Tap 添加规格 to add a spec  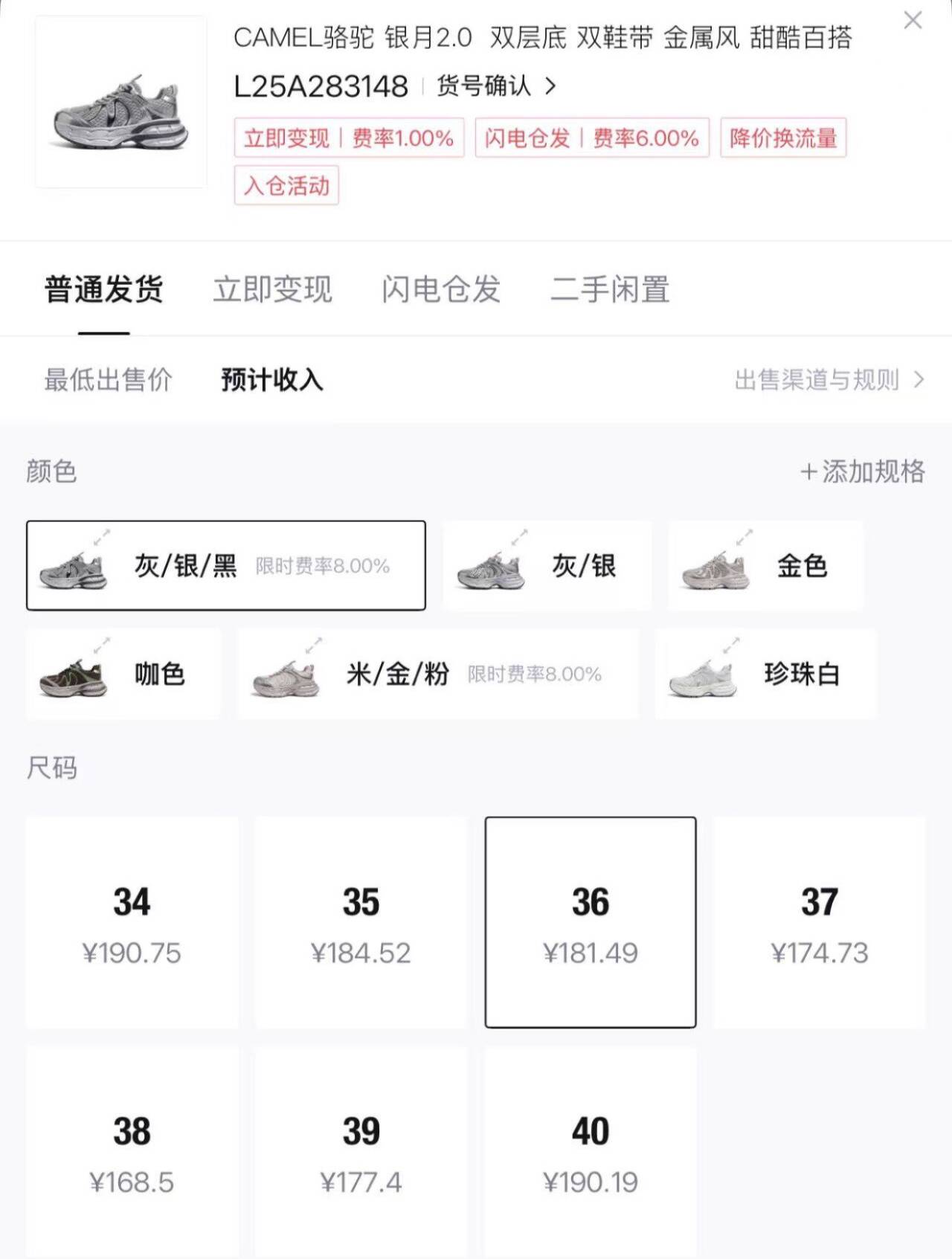(862, 471)
